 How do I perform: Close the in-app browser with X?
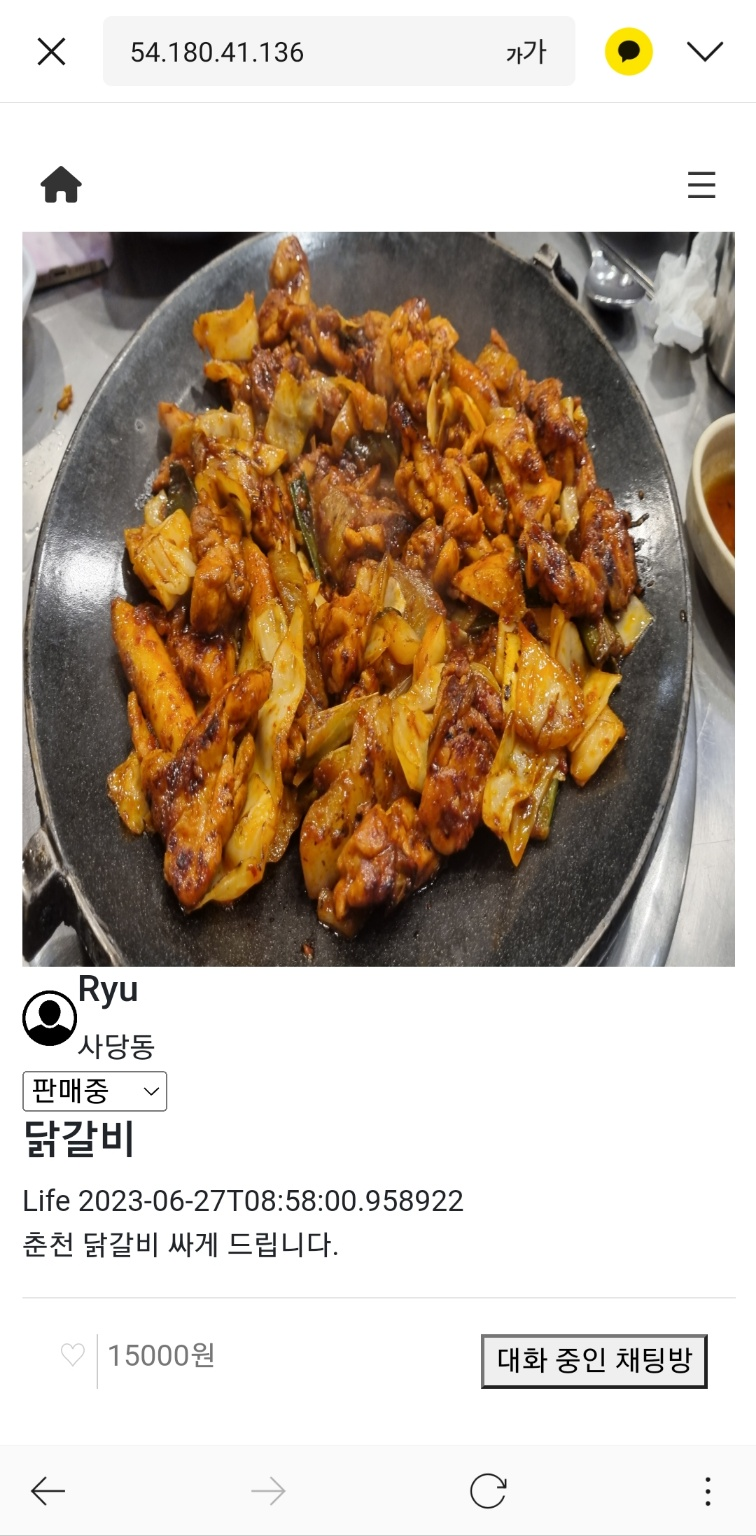click(x=51, y=50)
